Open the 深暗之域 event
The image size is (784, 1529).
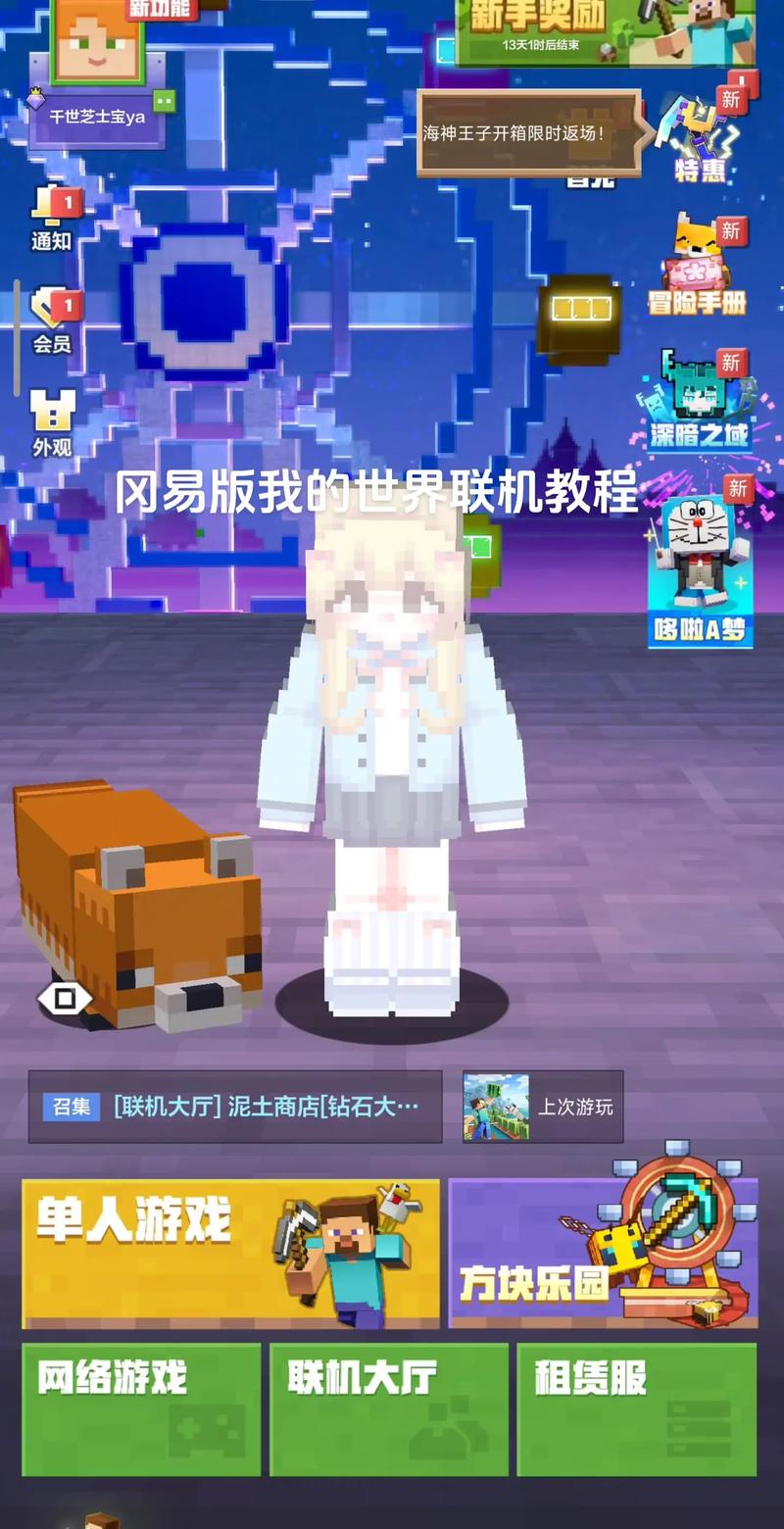point(700,400)
